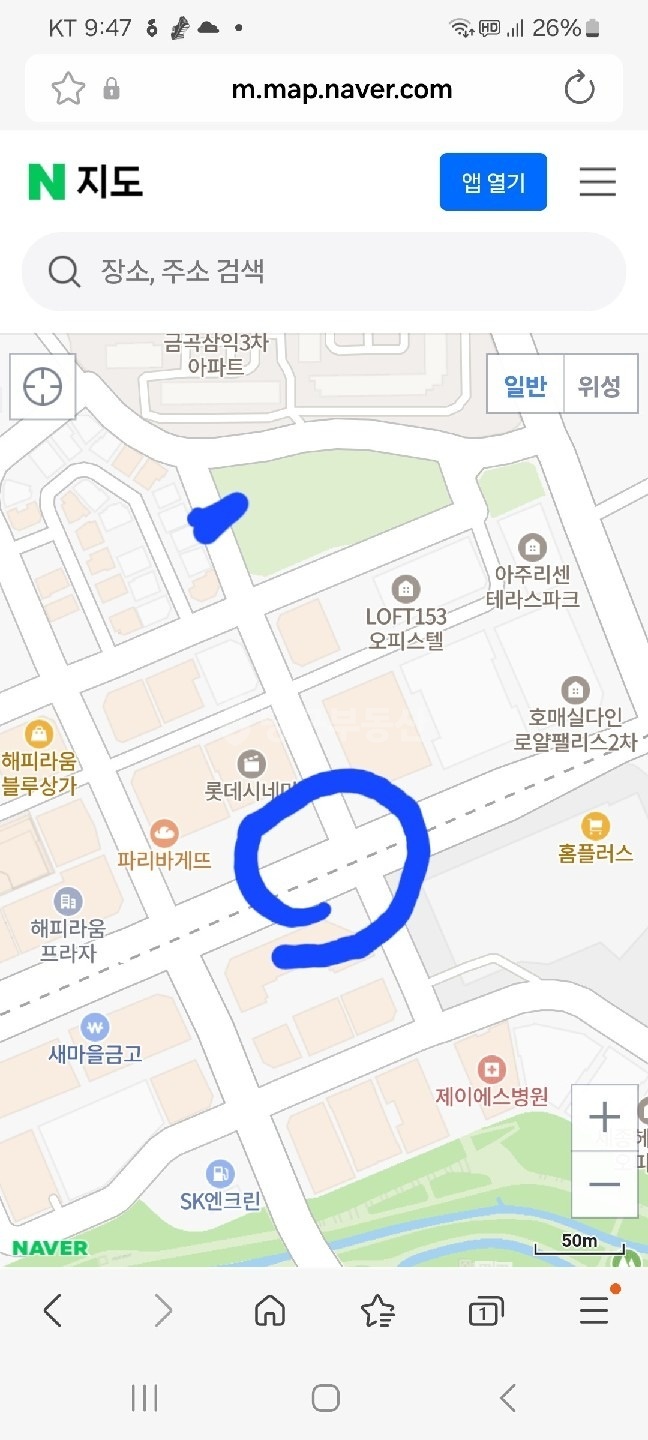Zoom in with the plus button
The width and height of the screenshot is (648, 1440).
tap(604, 1117)
